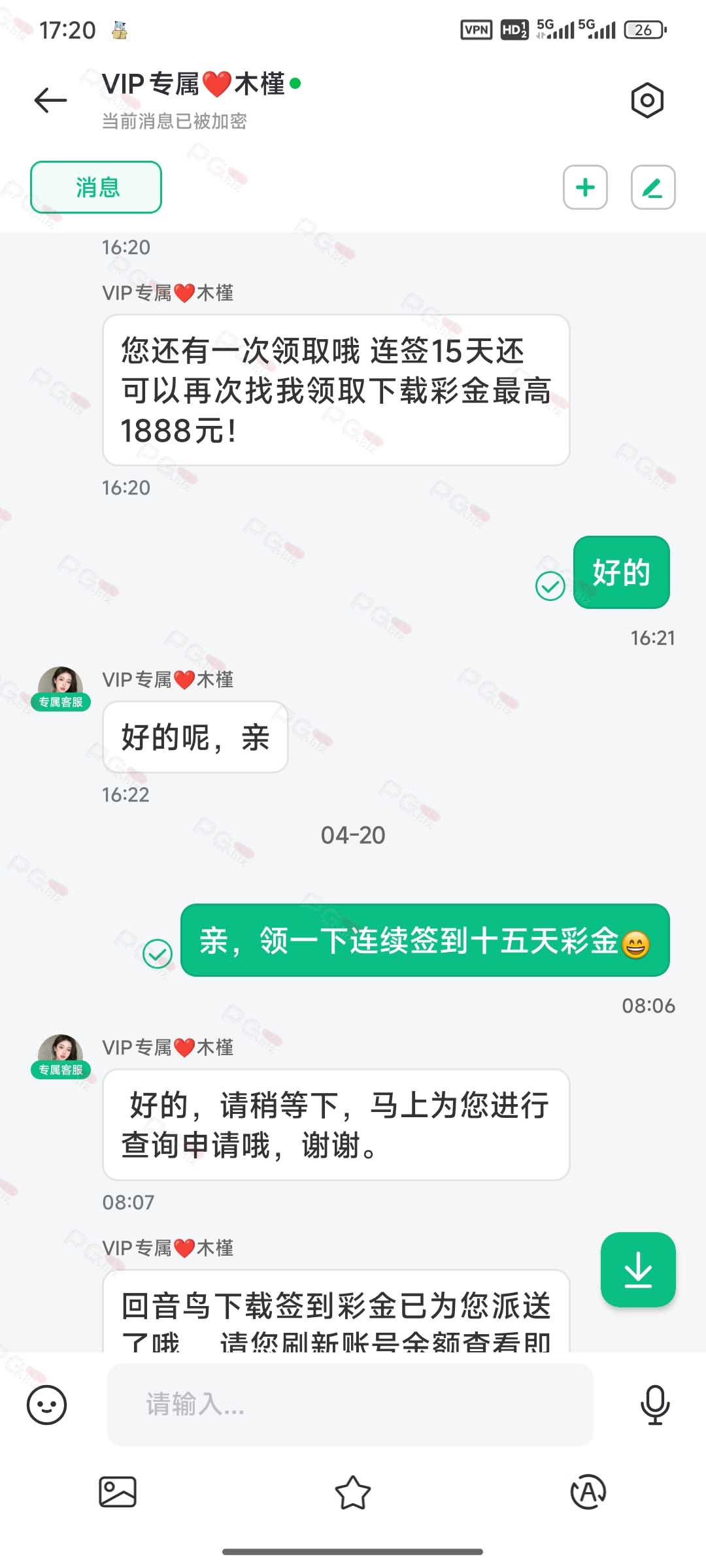
Task: Open the star favorites icon
Action: 353,1492
